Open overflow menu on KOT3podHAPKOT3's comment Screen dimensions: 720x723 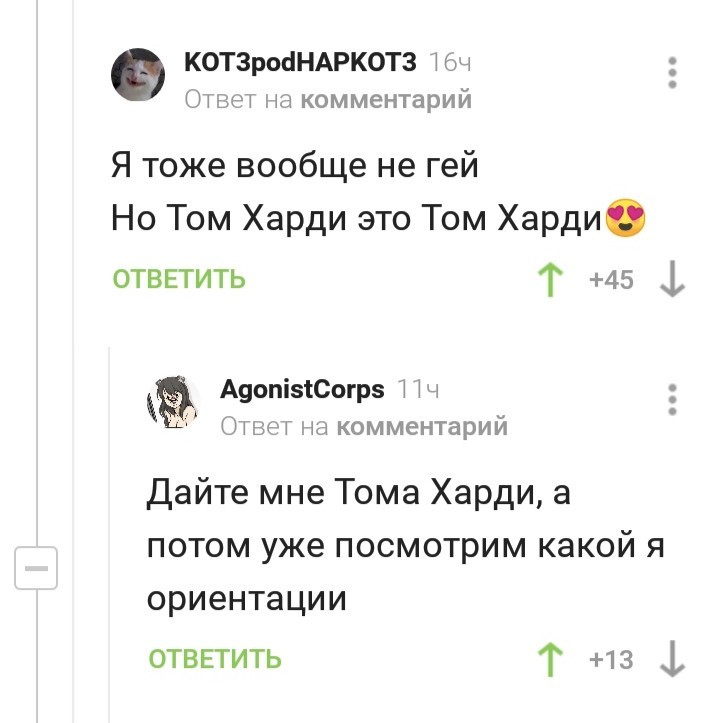pyautogui.click(x=673, y=73)
